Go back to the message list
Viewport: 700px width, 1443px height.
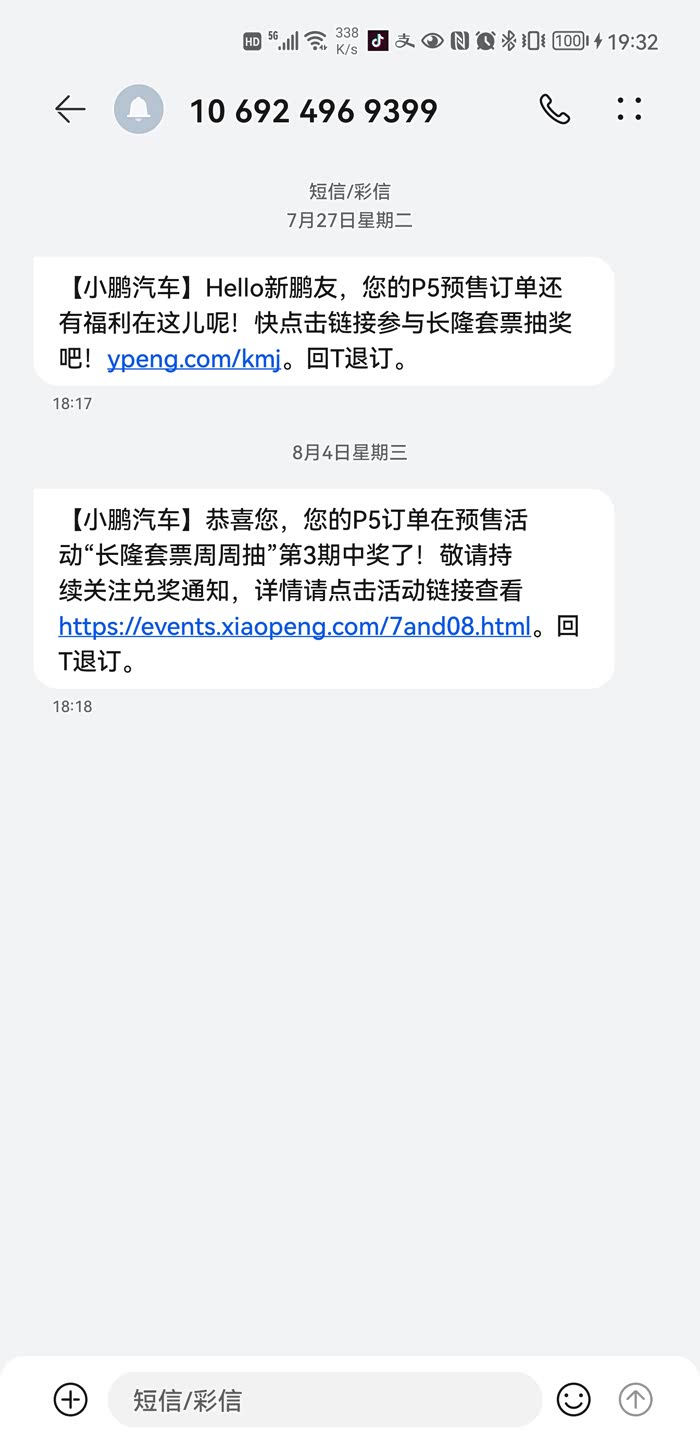click(x=70, y=109)
